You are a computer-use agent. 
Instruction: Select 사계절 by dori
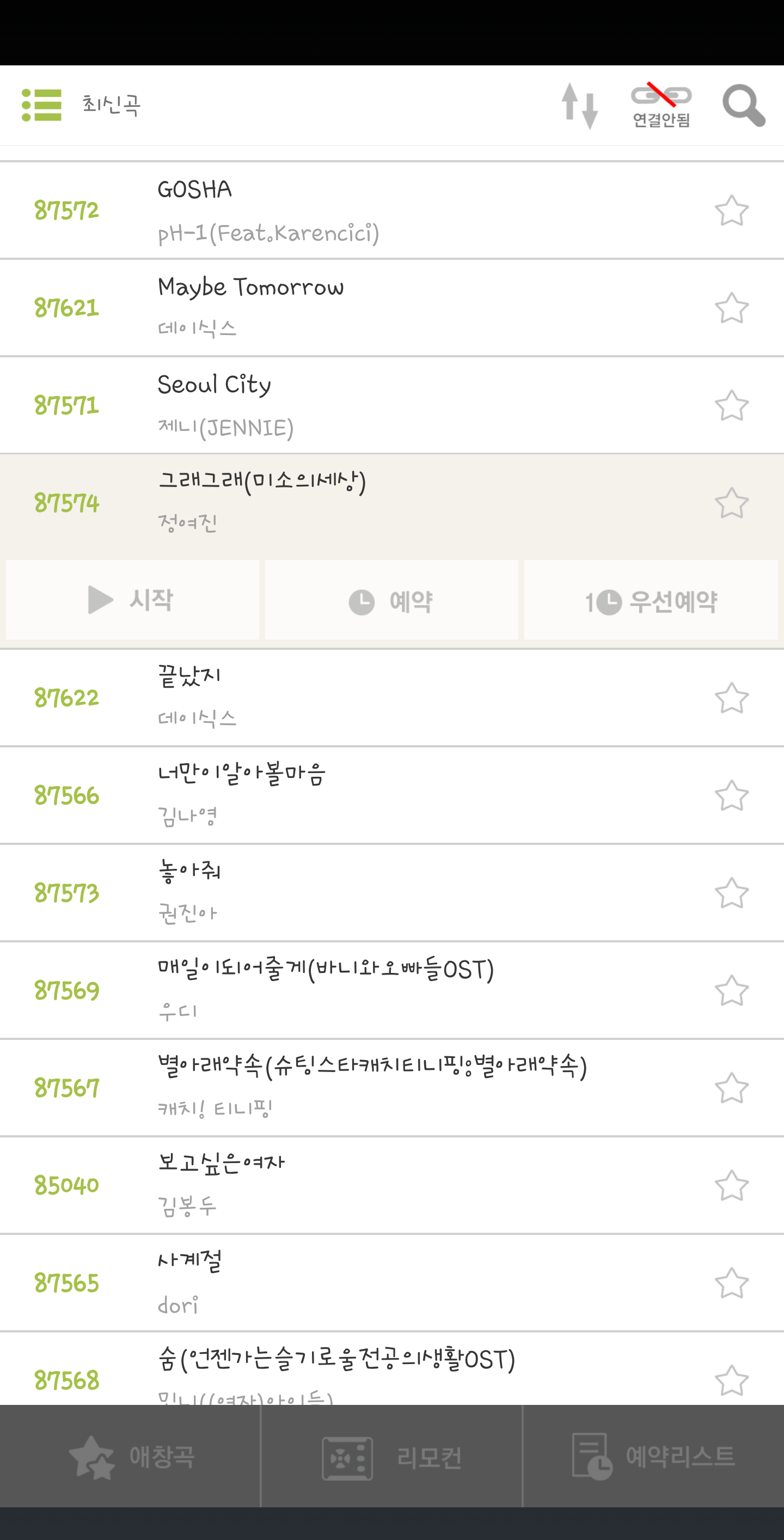click(392, 1283)
